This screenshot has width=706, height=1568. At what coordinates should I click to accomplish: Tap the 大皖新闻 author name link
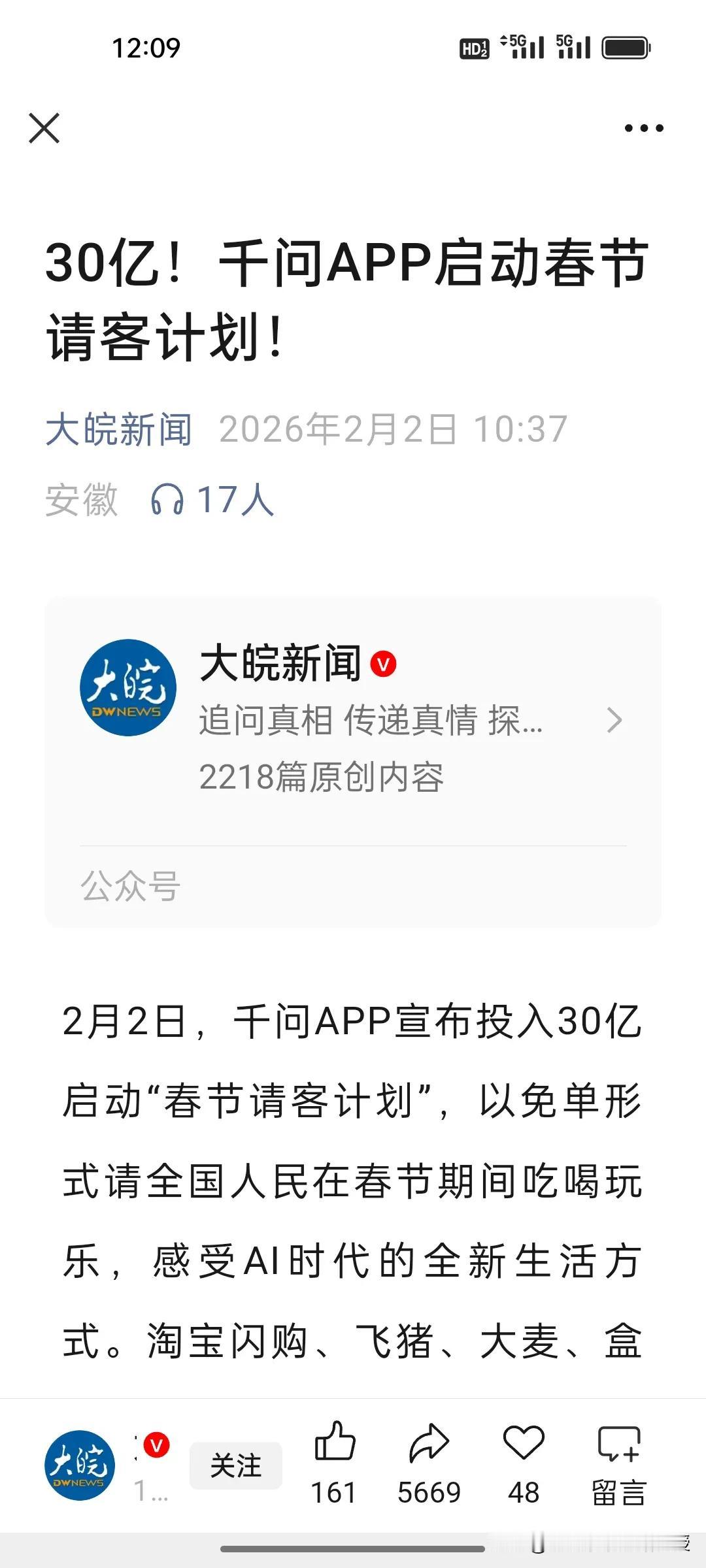click(119, 428)
